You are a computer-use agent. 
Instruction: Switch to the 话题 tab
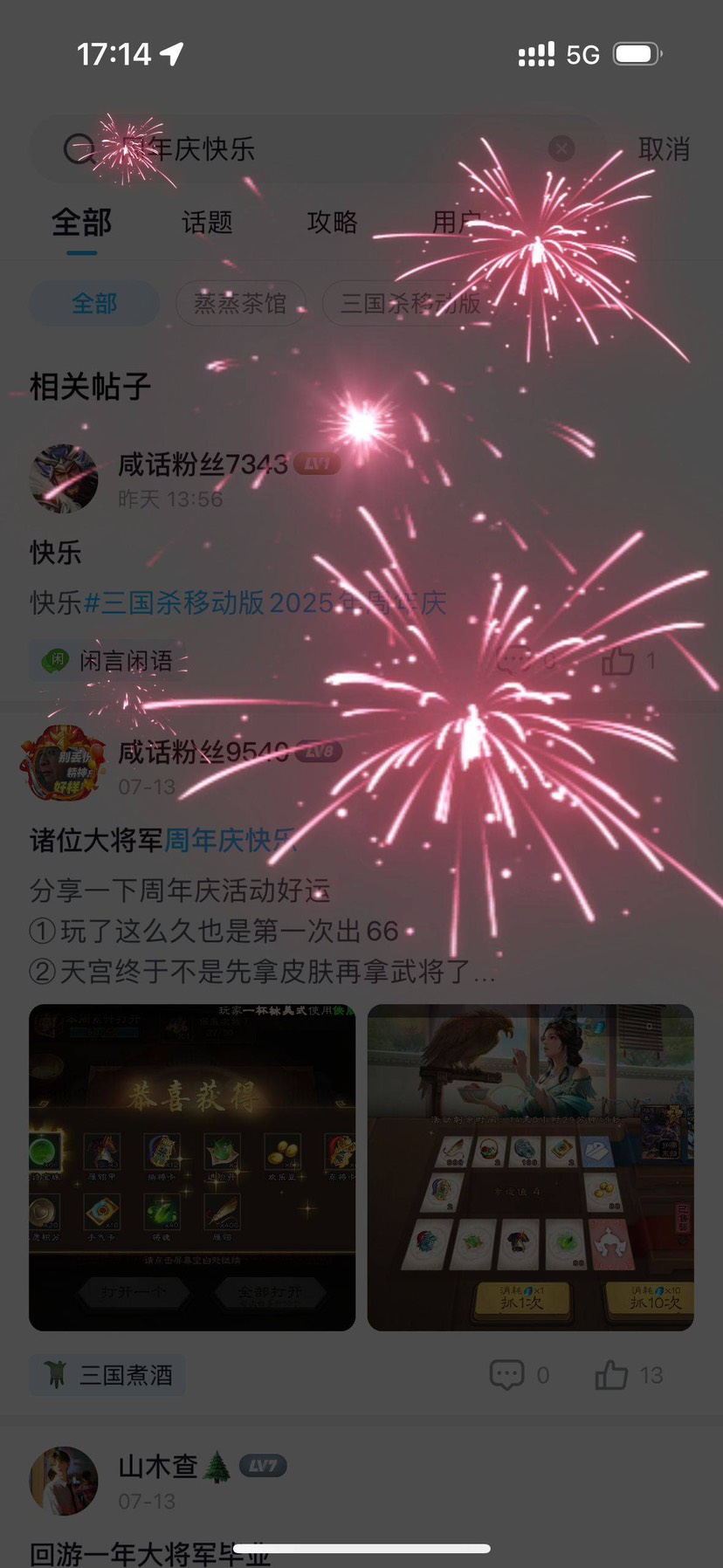[207, 223]
